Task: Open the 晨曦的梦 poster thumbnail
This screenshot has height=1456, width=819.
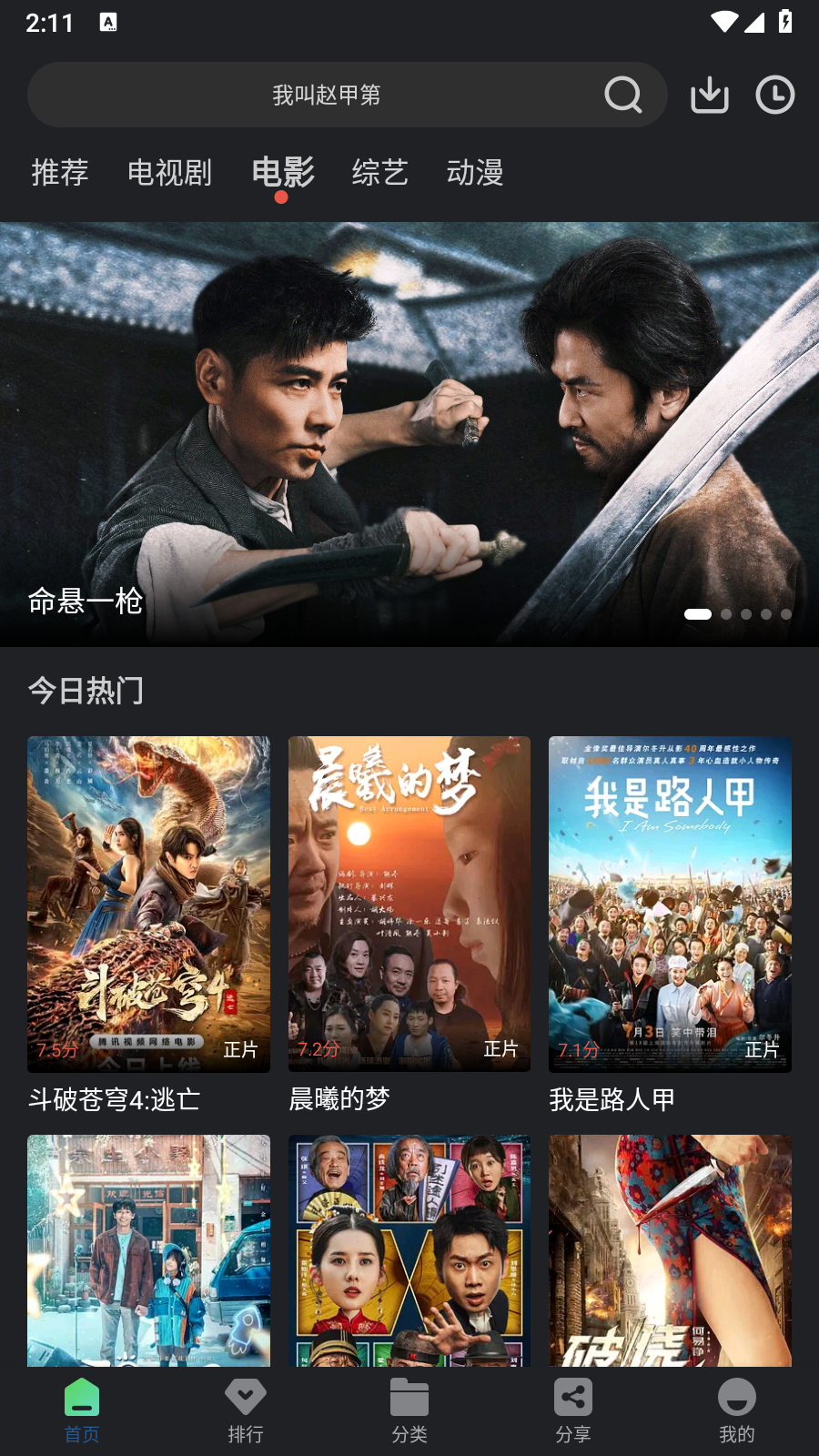Action: pyautogui.click(x=409, y=903)
